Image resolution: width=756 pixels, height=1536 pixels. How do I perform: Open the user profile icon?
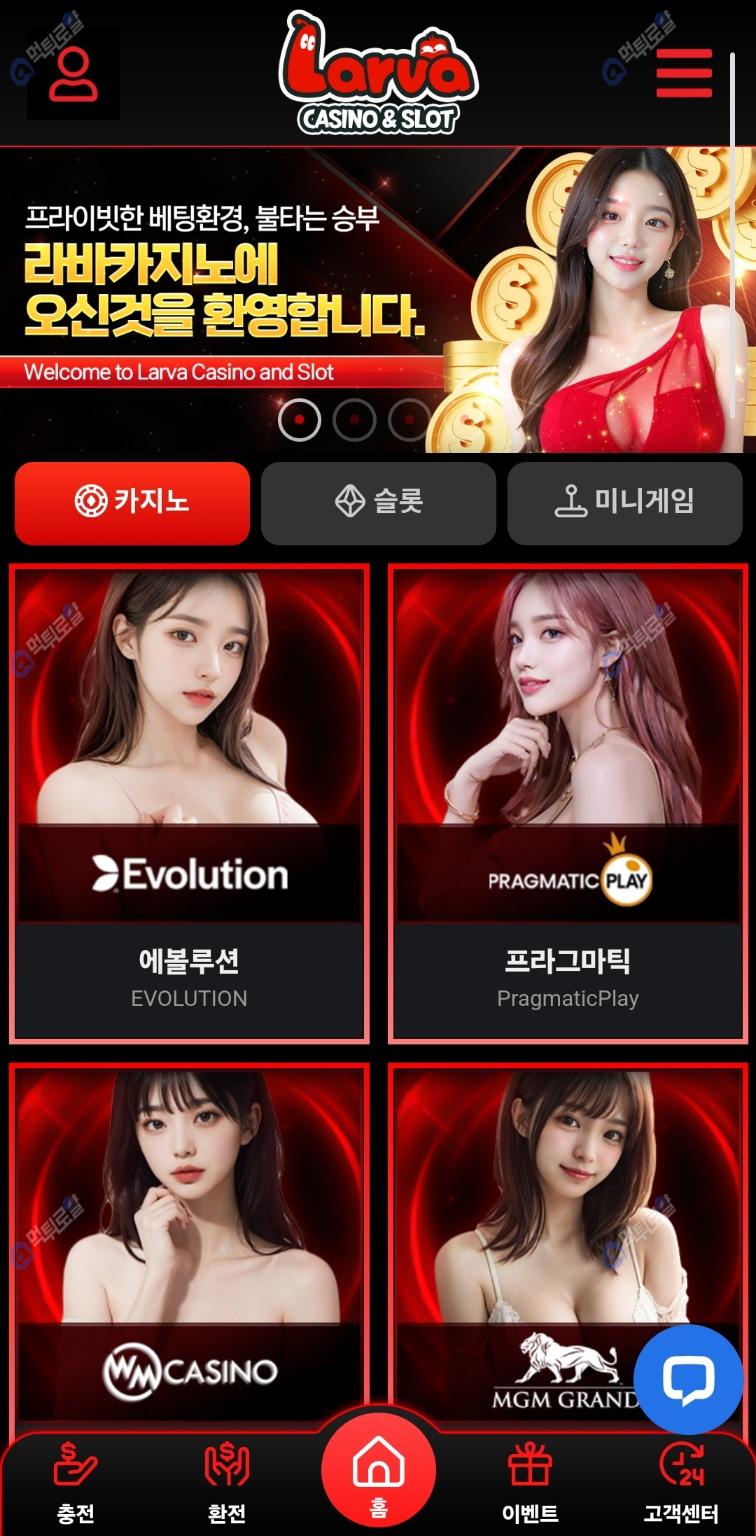[73, 74]
